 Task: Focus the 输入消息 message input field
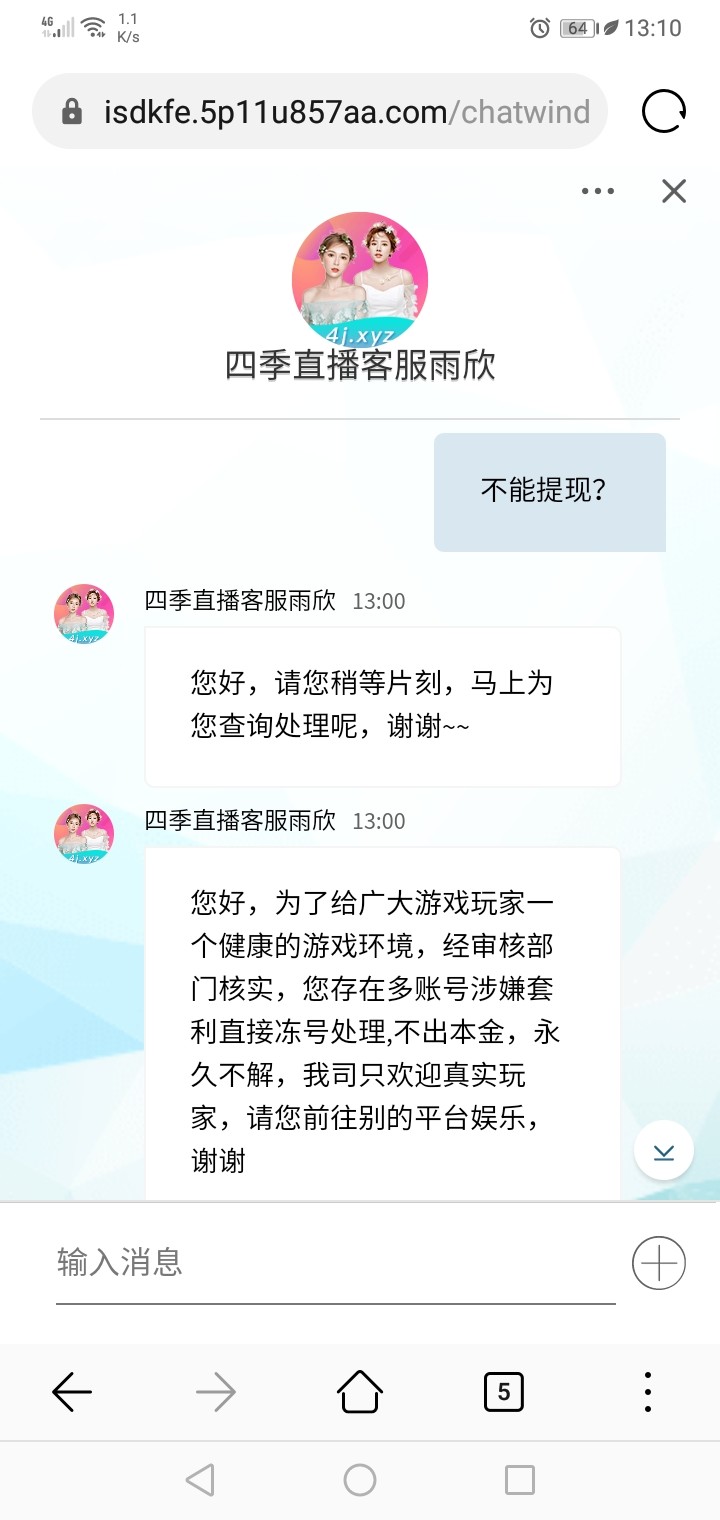pyautogui.click(x=335, y=1263)
